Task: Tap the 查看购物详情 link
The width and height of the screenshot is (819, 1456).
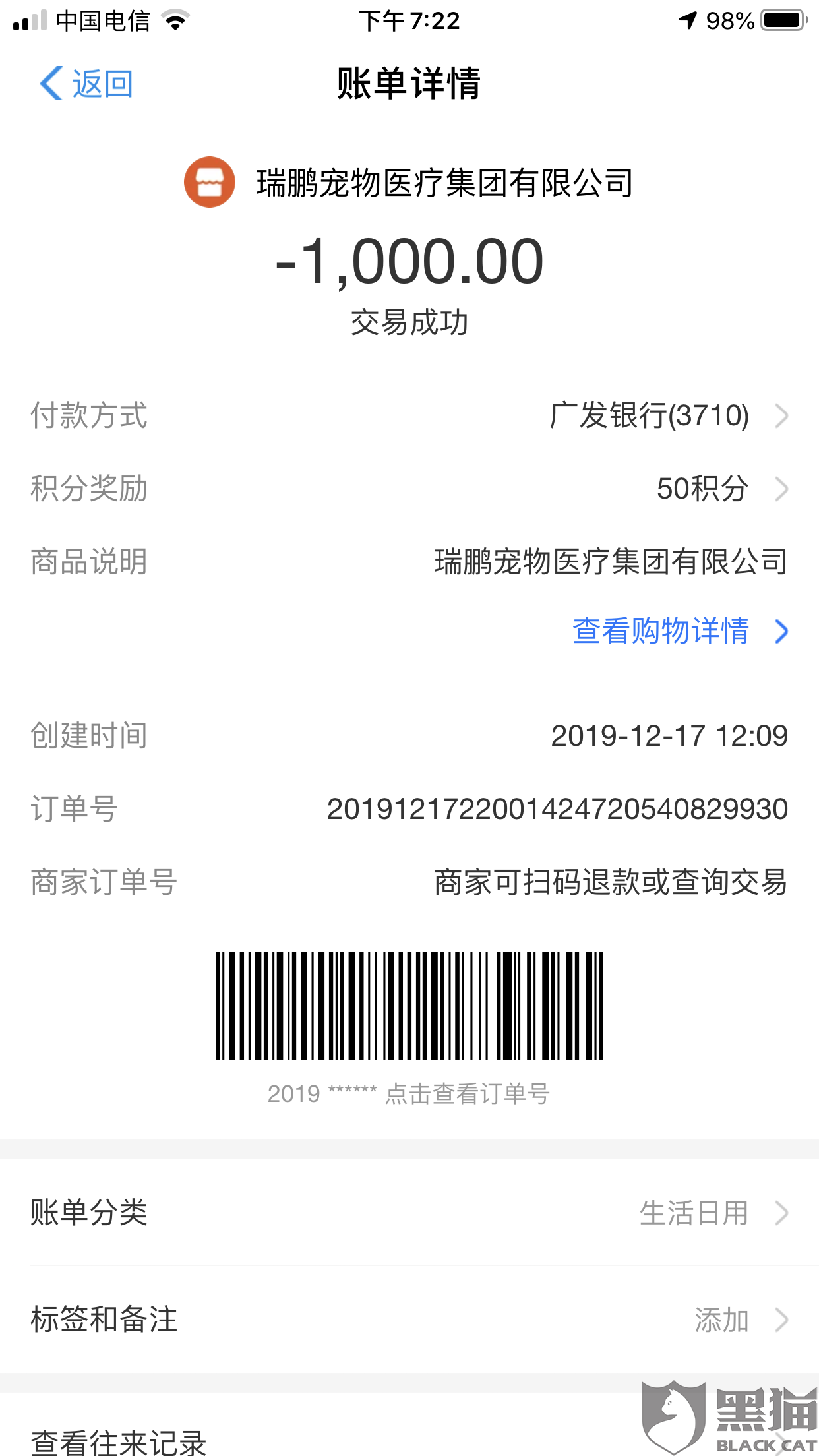Action: (679, 631)
